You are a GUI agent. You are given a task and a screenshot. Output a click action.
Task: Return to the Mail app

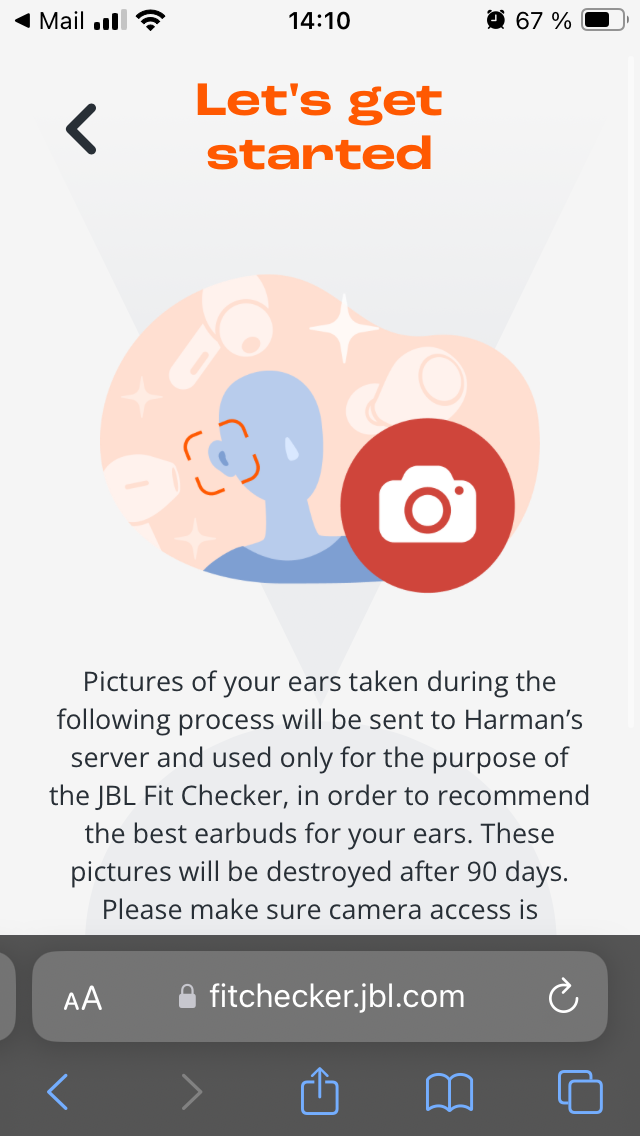tap(50, 20)
